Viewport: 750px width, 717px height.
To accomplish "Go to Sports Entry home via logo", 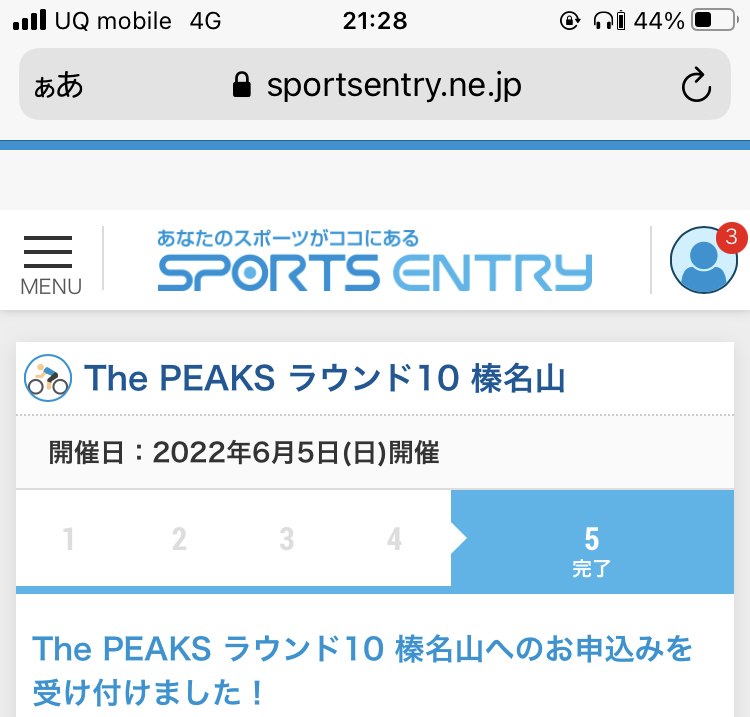I will click(374, 261).
